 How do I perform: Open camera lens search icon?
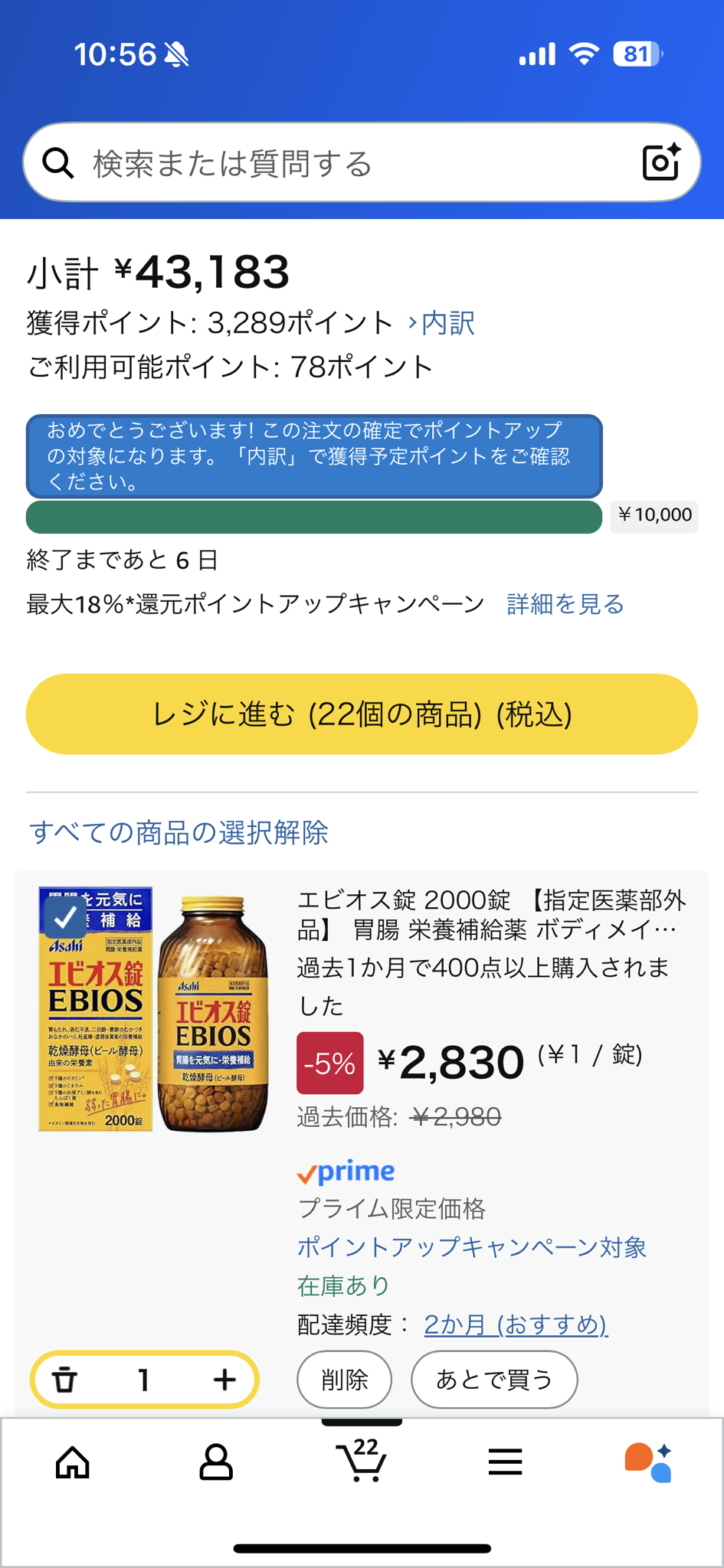tap(660, 162)
